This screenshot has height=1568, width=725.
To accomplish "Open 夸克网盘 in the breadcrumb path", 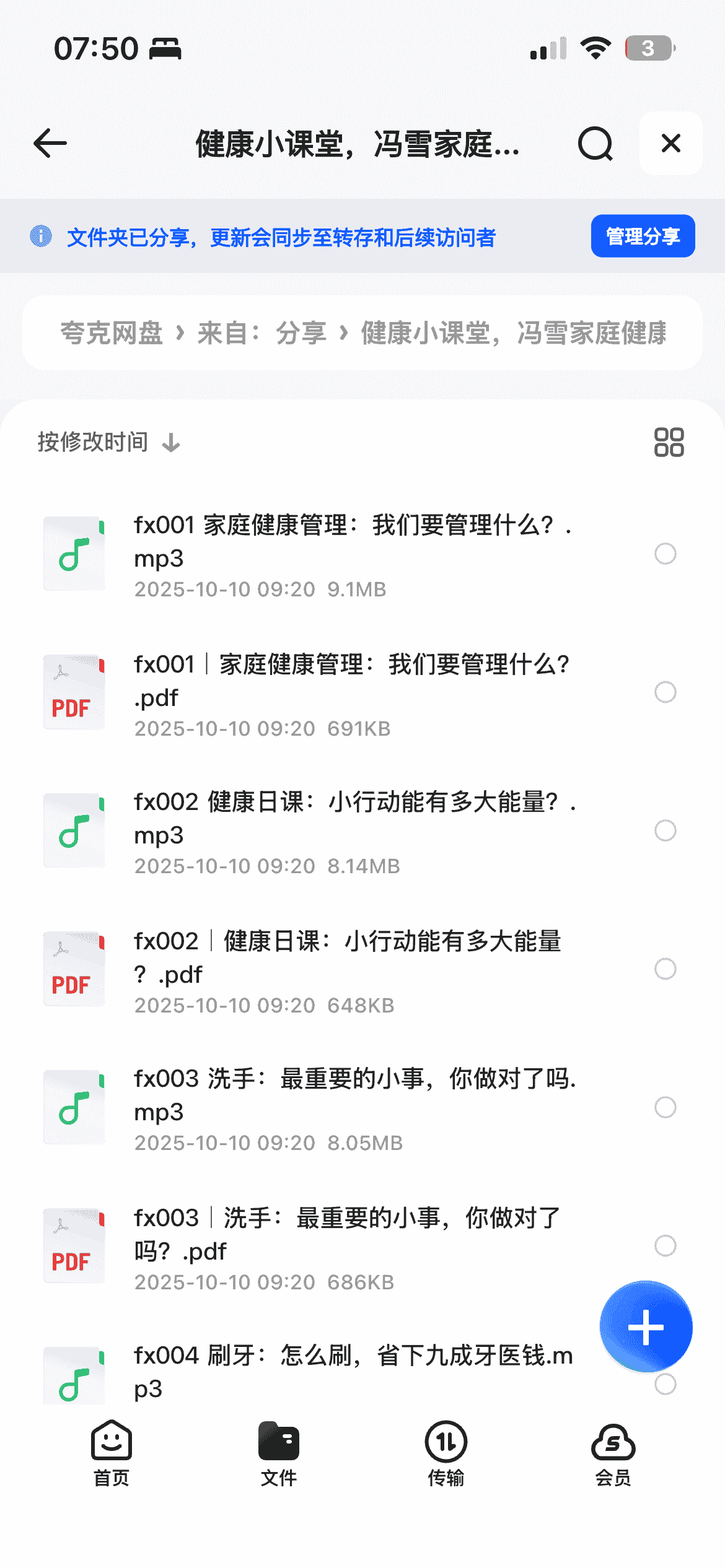I will (x=112, y=333).
